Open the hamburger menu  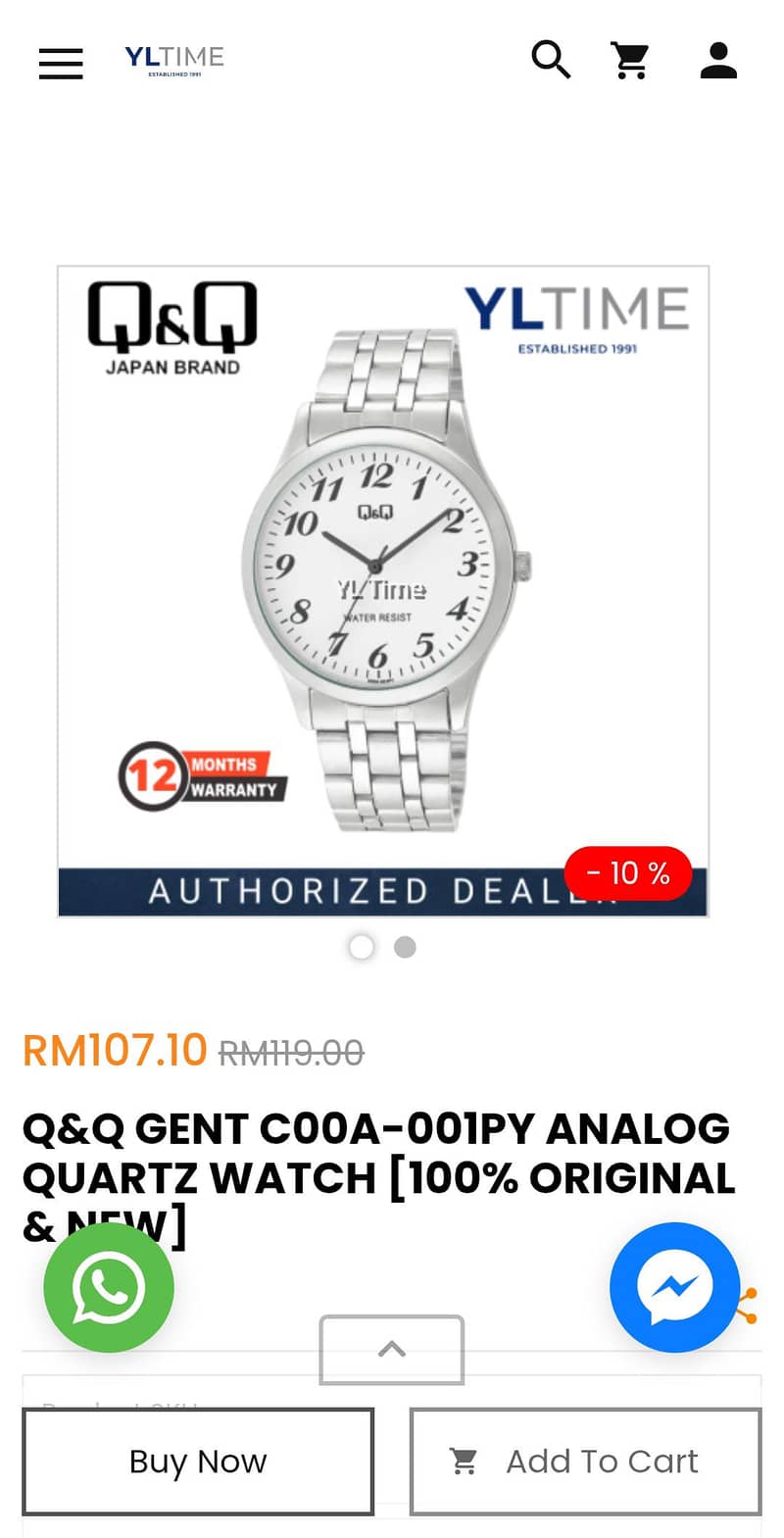pyautogui.click(x=61, y=63)
